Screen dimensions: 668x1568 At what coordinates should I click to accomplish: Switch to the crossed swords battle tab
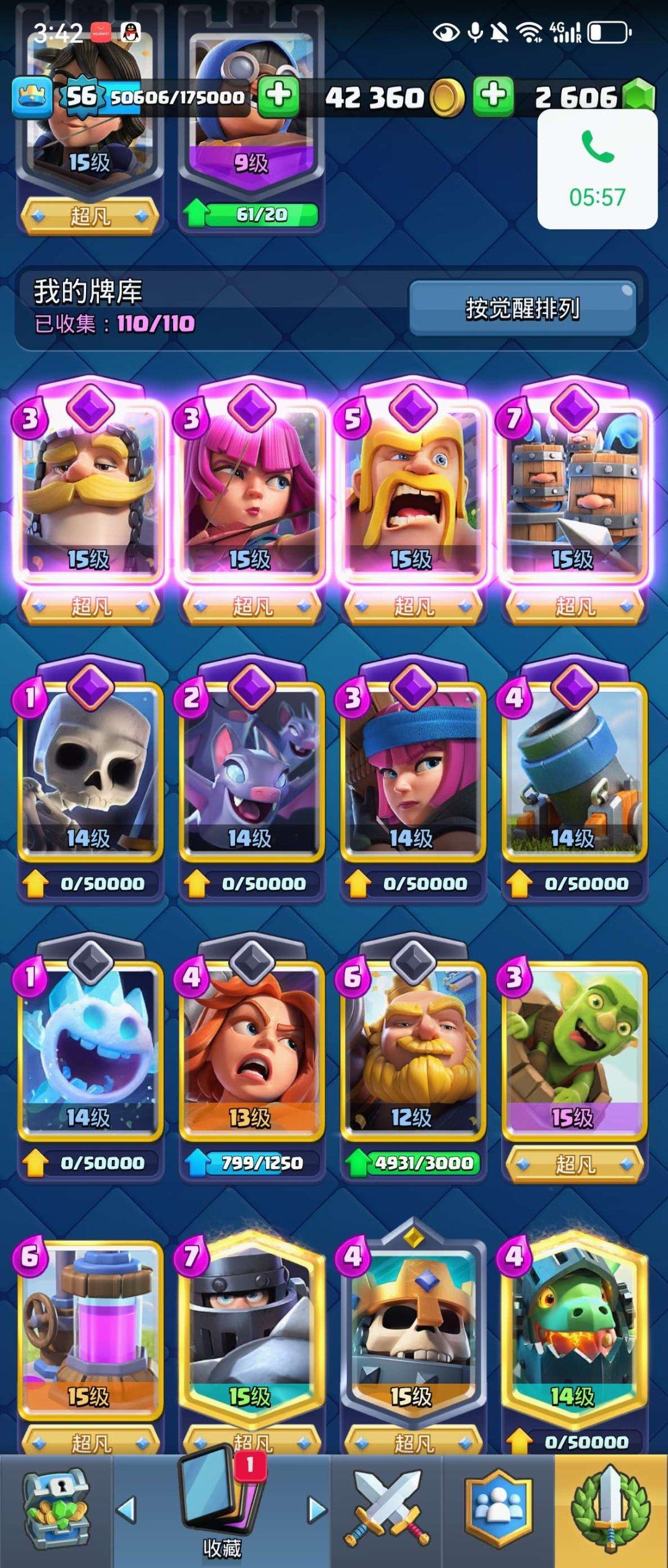click(387, 1510)
